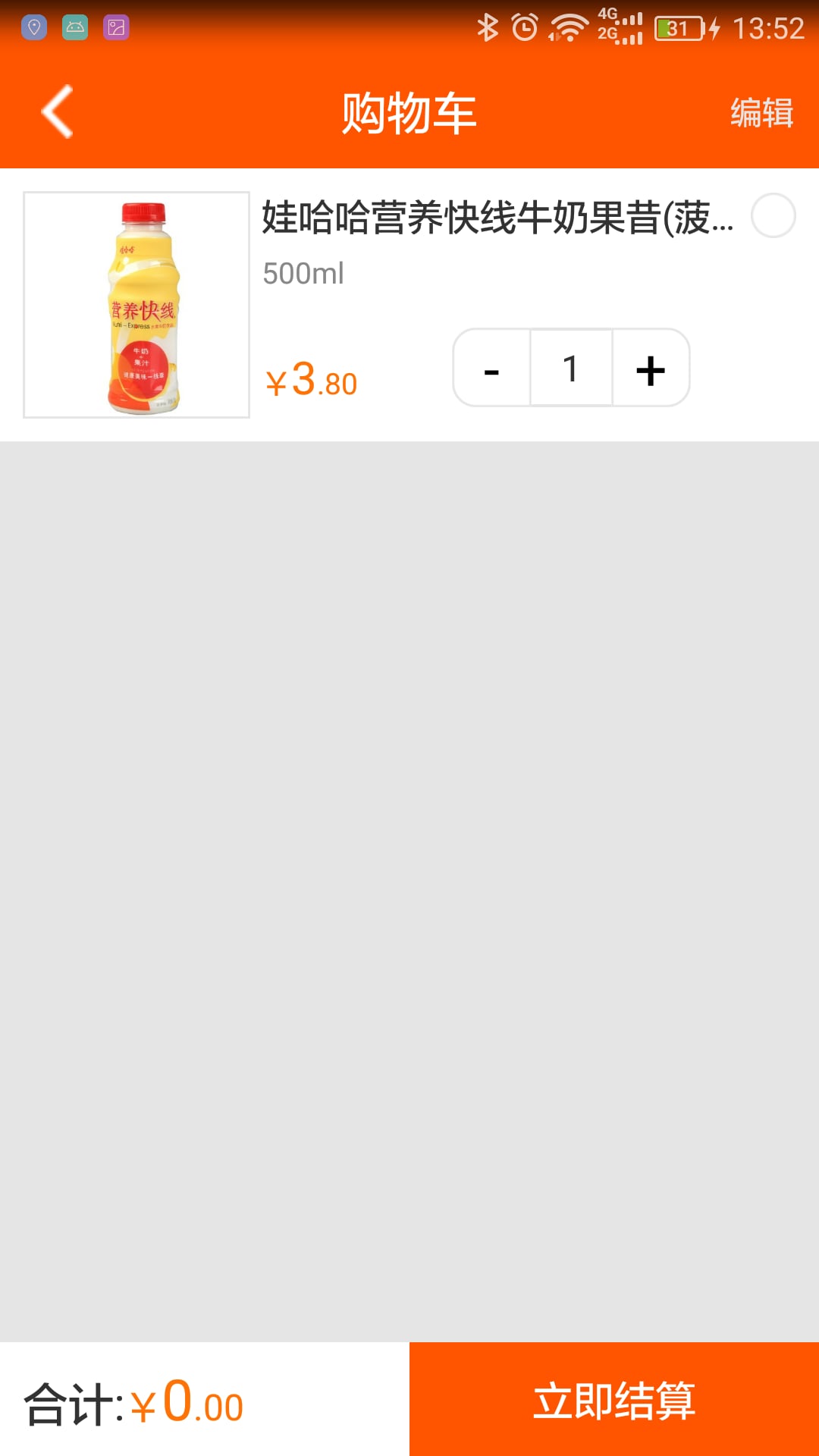Go back from the shopping cart
Viewport: 819px width, 1456px height.
coord(57,112)
